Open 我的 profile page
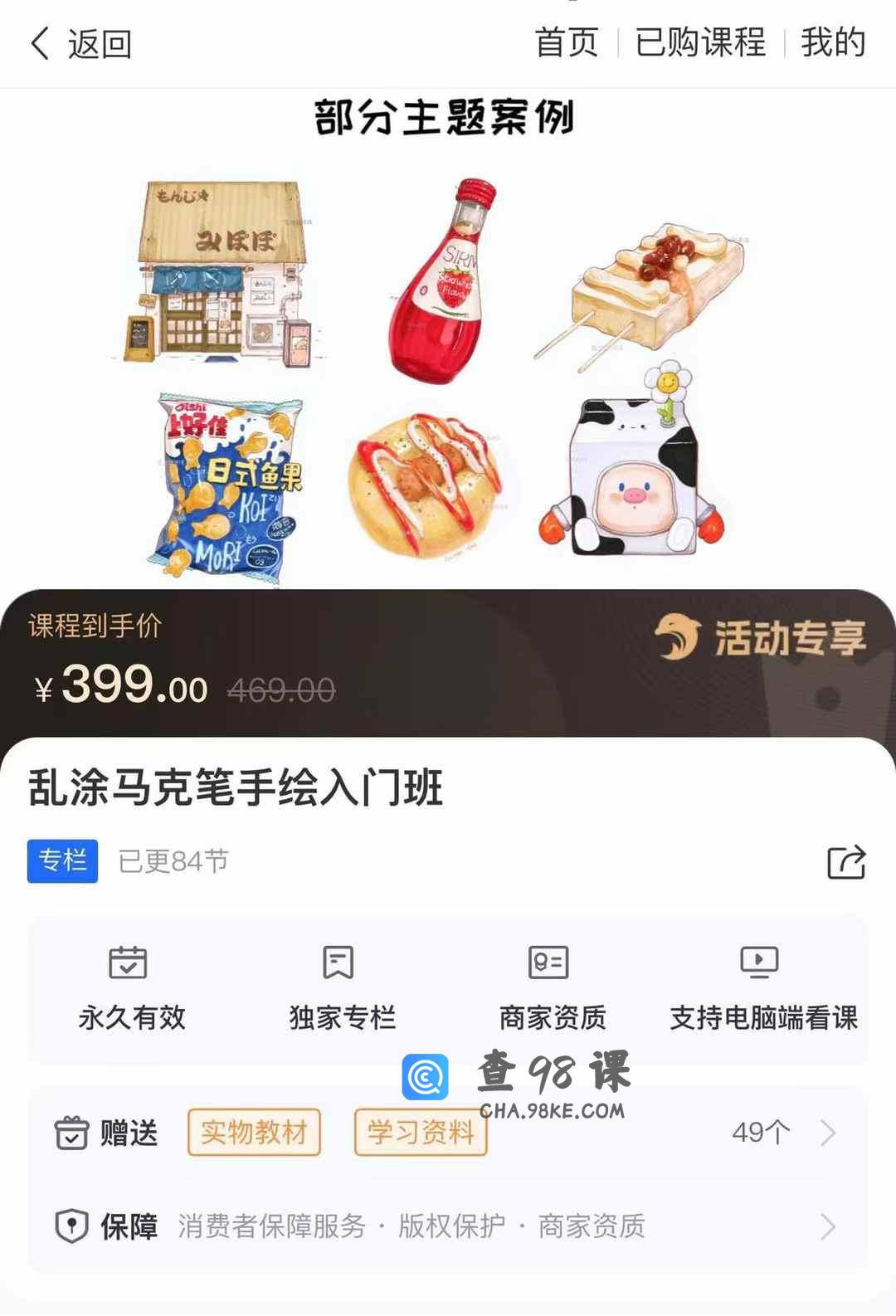The width and height of the screenshot is (896, 1316). [833, 43]
